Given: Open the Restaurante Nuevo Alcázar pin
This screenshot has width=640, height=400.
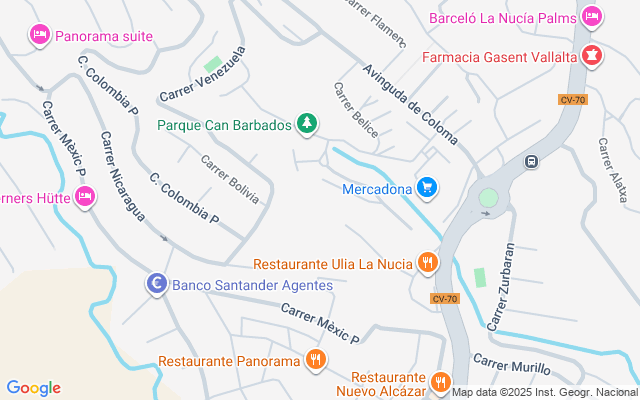Looking at the screenshot, I should [x=440, y=381].
